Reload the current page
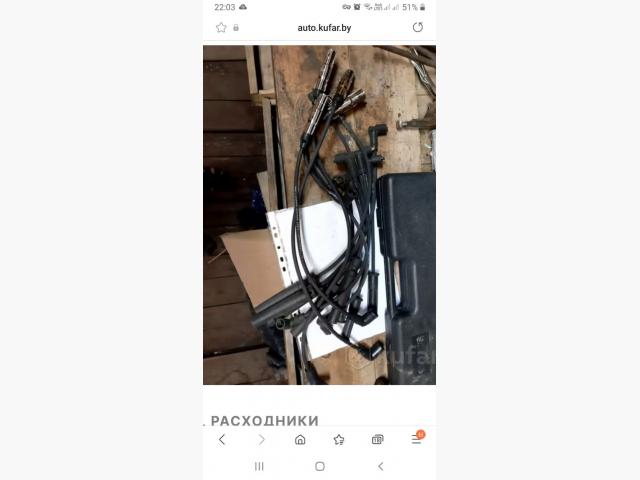The height and width of the screenshot is (480, 640). [x=417, y=28]
